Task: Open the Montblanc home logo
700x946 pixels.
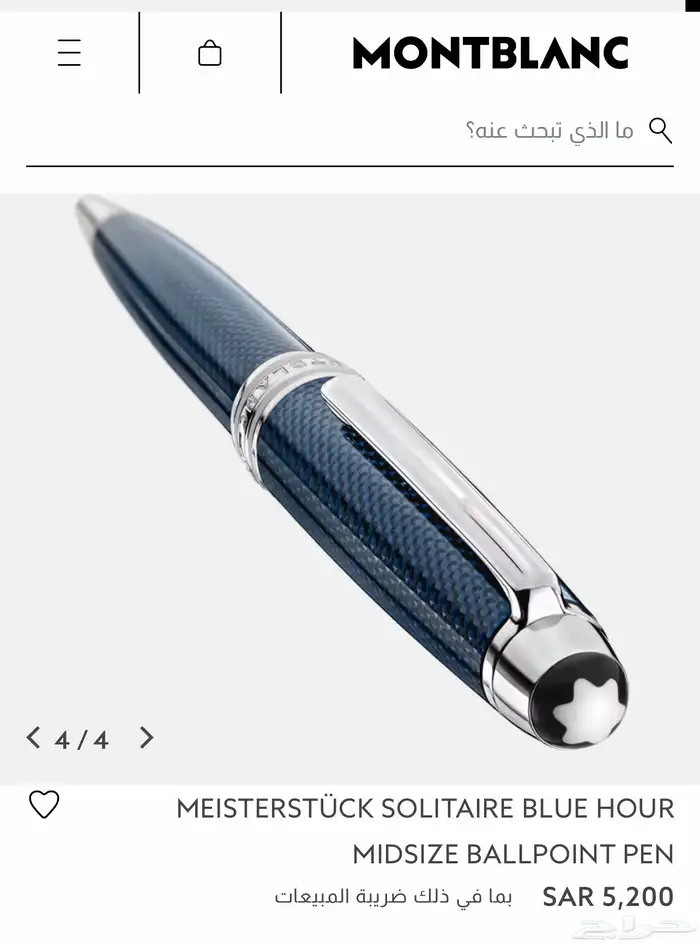Action: click(x=490, y=54)
